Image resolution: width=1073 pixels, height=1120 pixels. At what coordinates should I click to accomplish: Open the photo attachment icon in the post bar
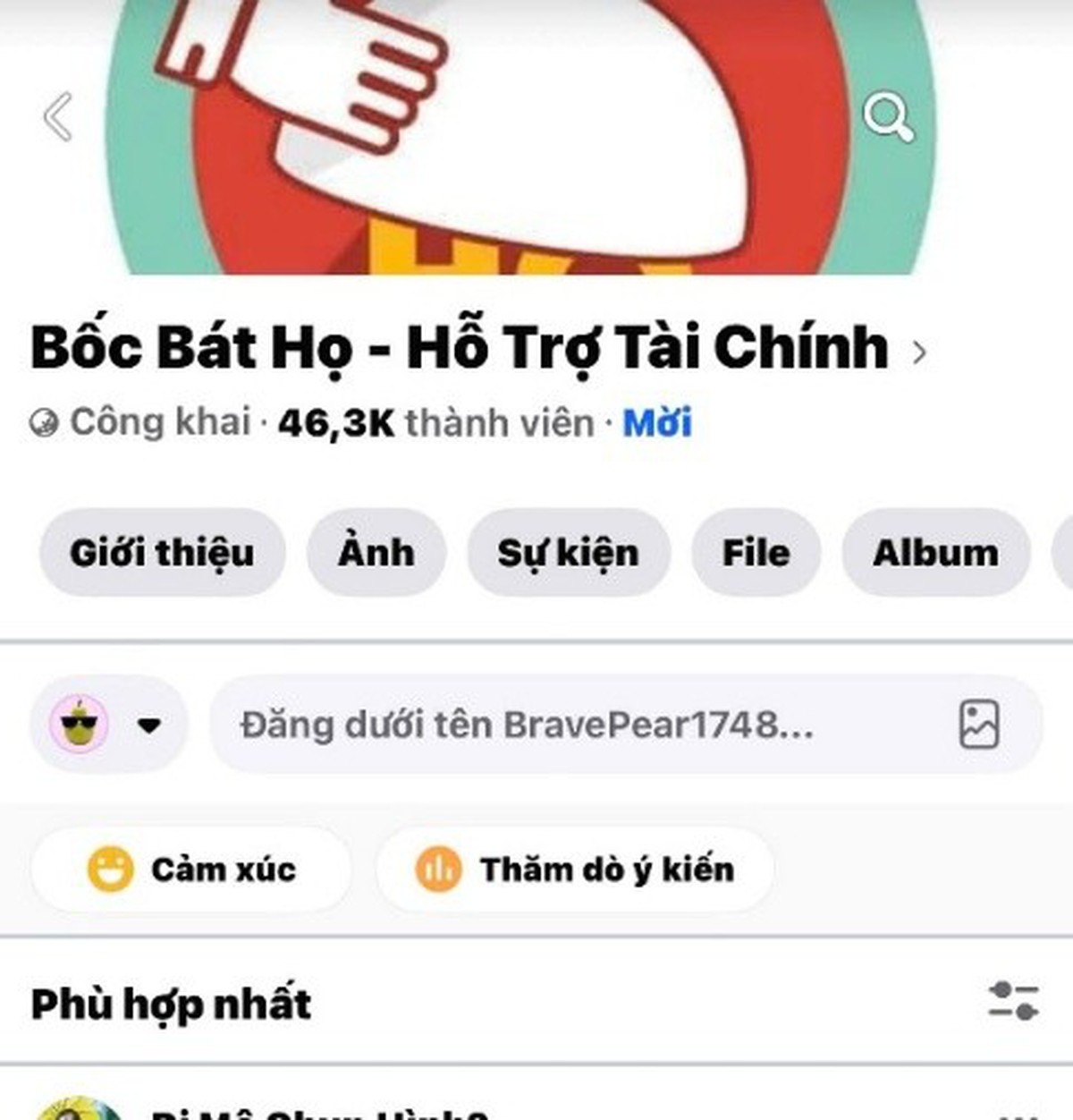(978, 727)
